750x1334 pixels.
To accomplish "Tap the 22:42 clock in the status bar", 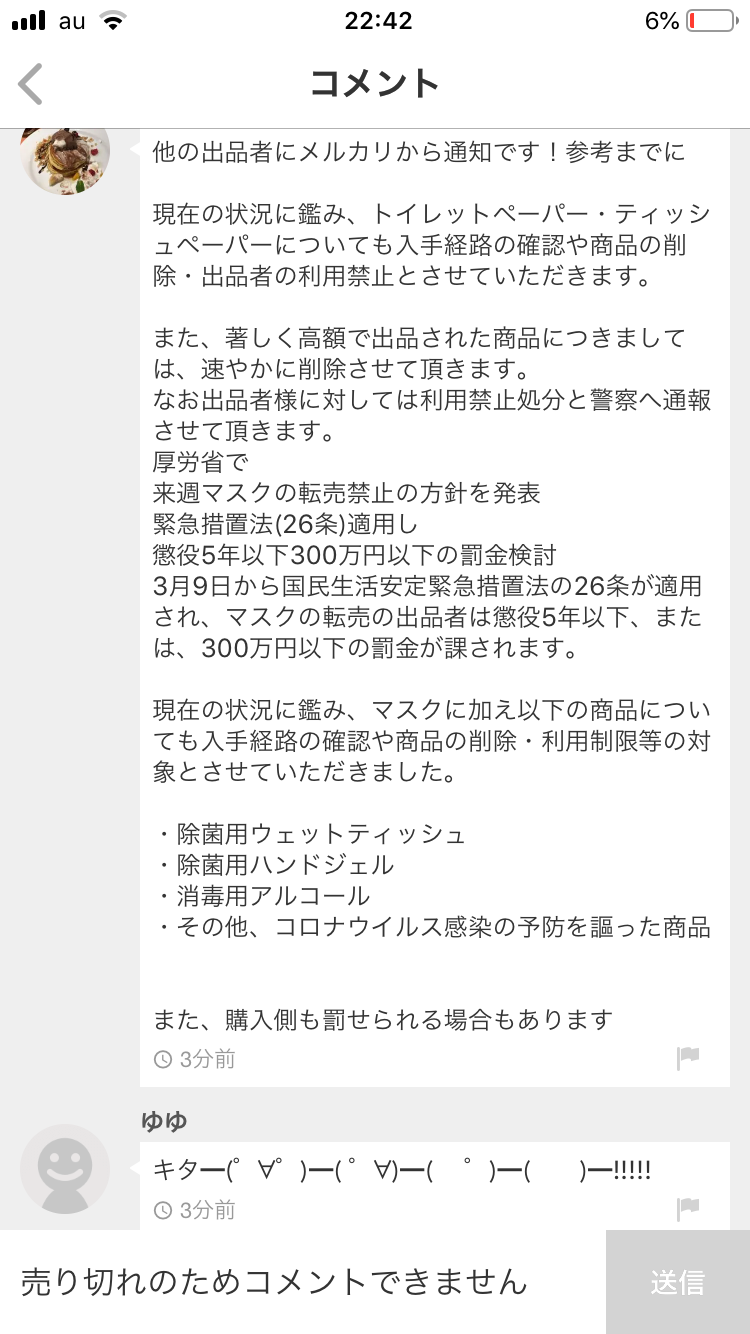I will tap(374, 20).
